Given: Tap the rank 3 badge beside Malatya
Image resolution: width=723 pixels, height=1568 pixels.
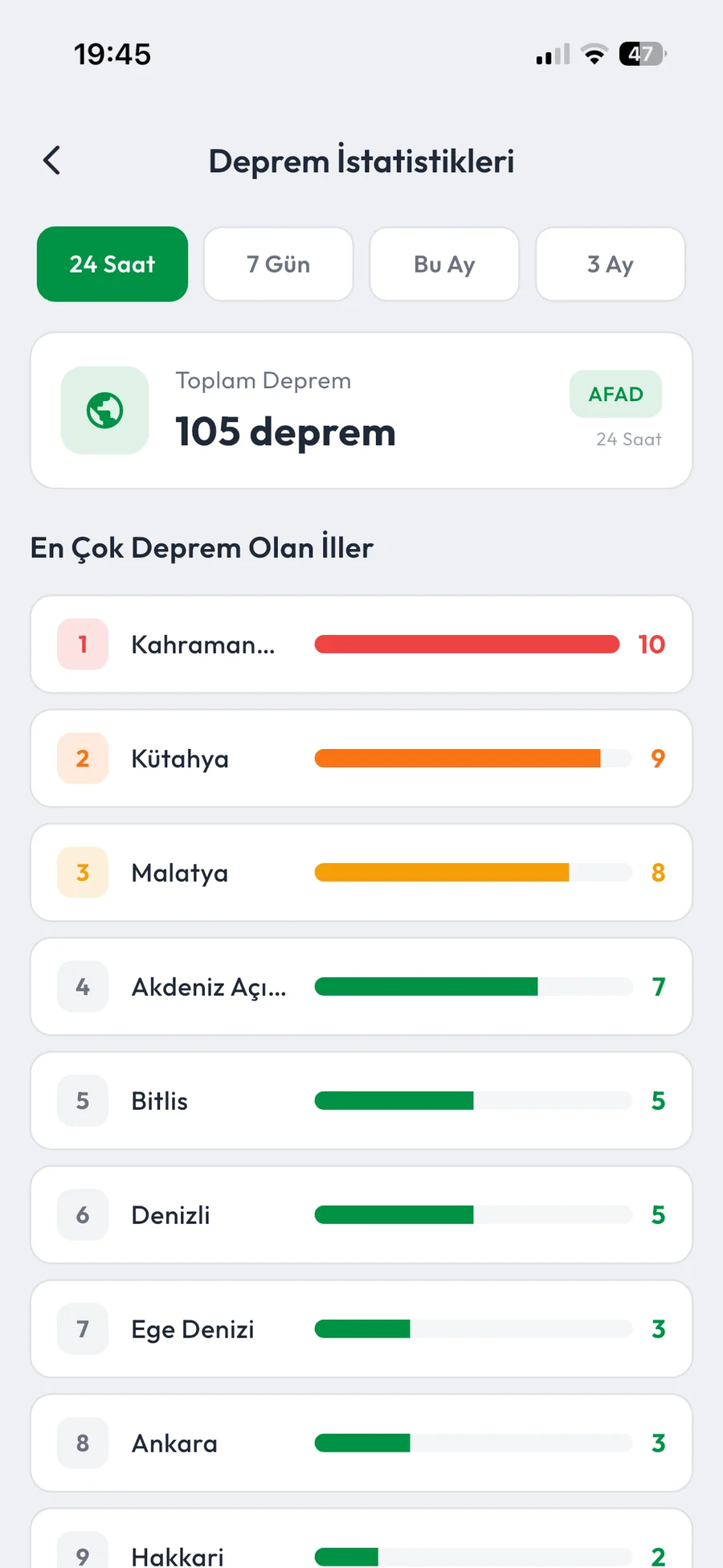Looking at the screenshot, I should pyautogui.click(x=82, y=872).
